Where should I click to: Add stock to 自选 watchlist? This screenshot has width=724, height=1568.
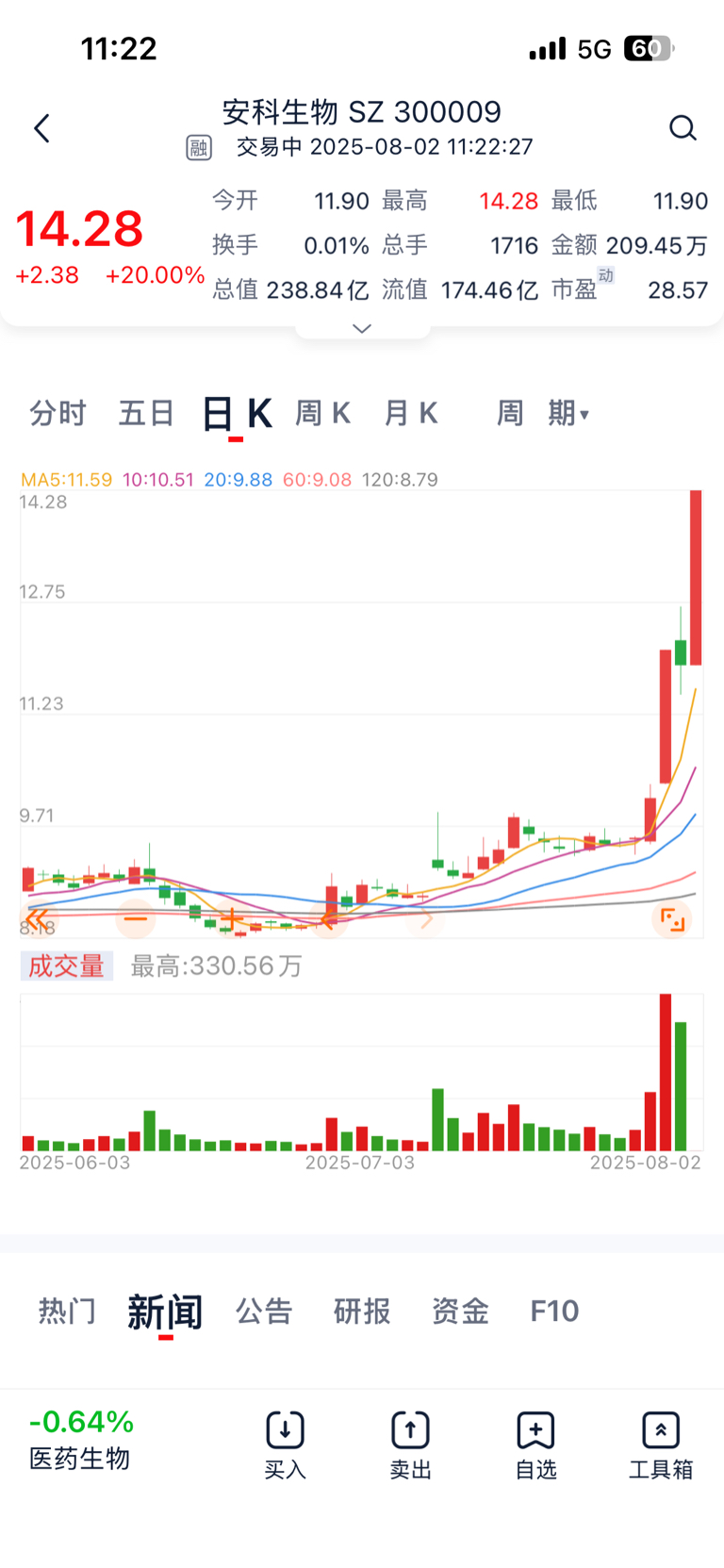point(535,1445)
